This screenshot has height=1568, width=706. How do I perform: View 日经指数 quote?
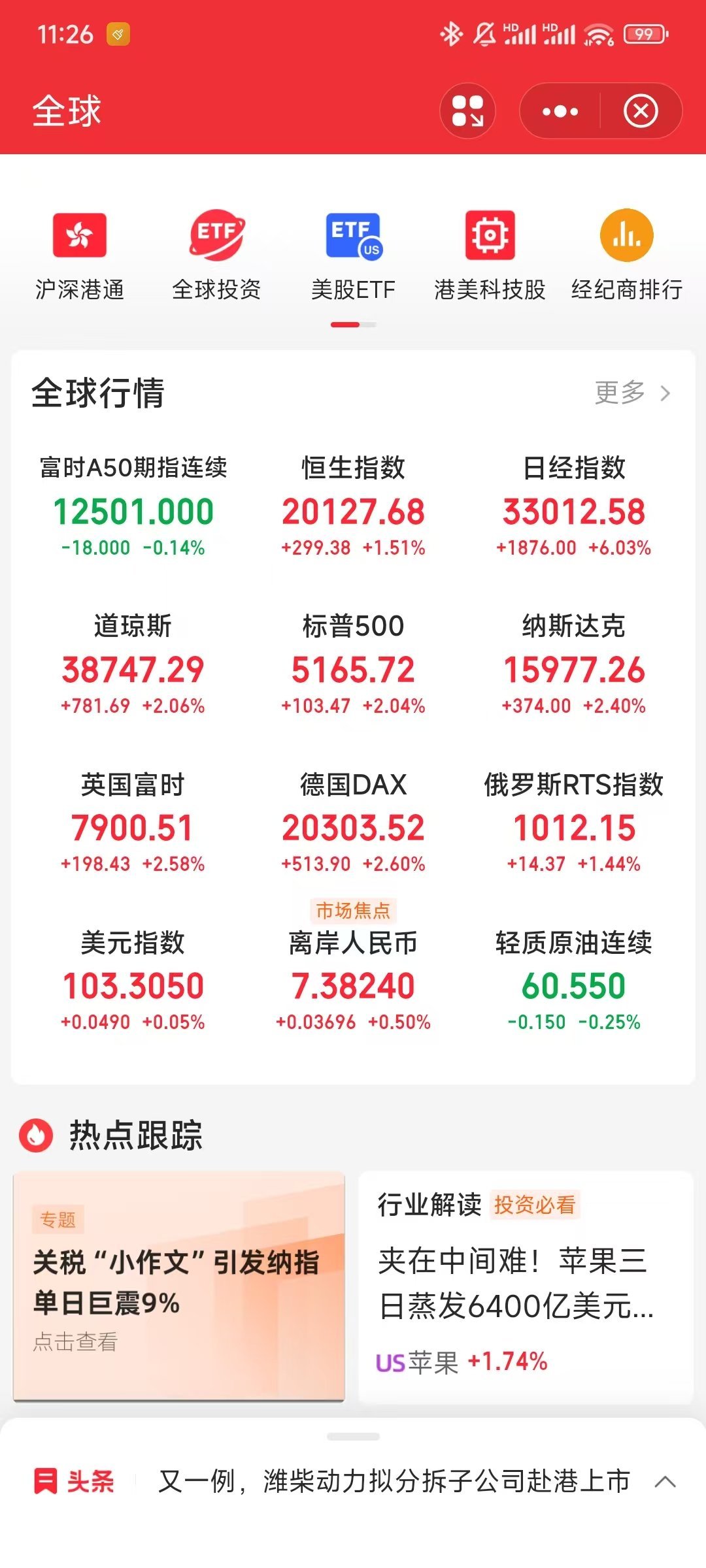(x=574, y=506)
